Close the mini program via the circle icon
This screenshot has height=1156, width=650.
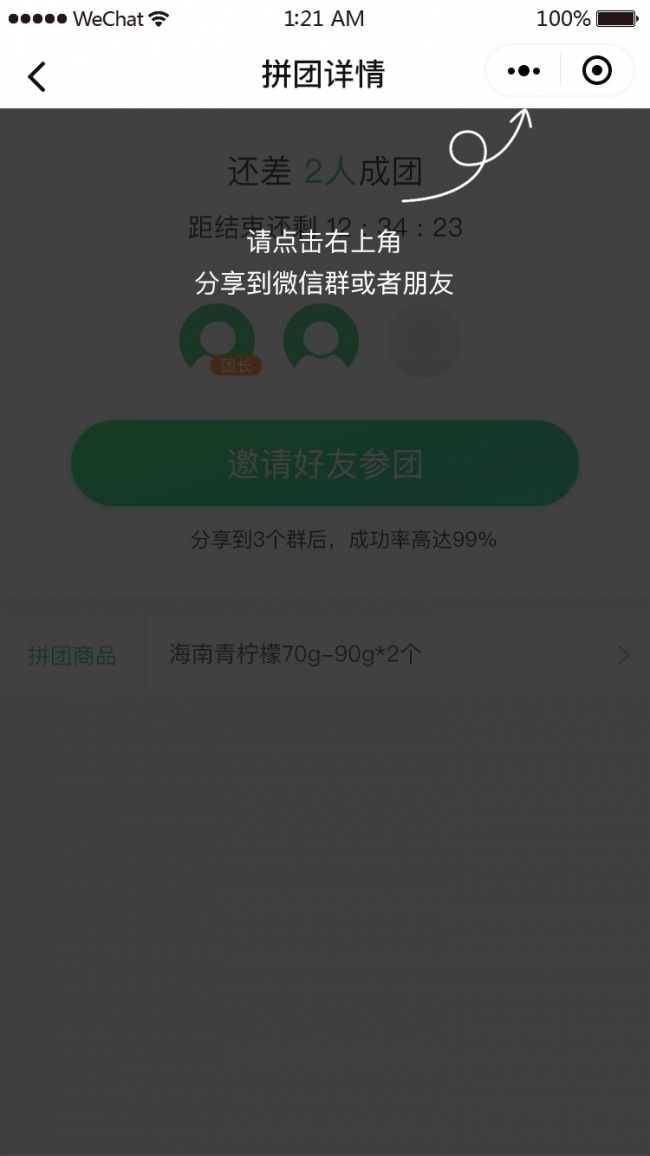(x=597, y=72)
